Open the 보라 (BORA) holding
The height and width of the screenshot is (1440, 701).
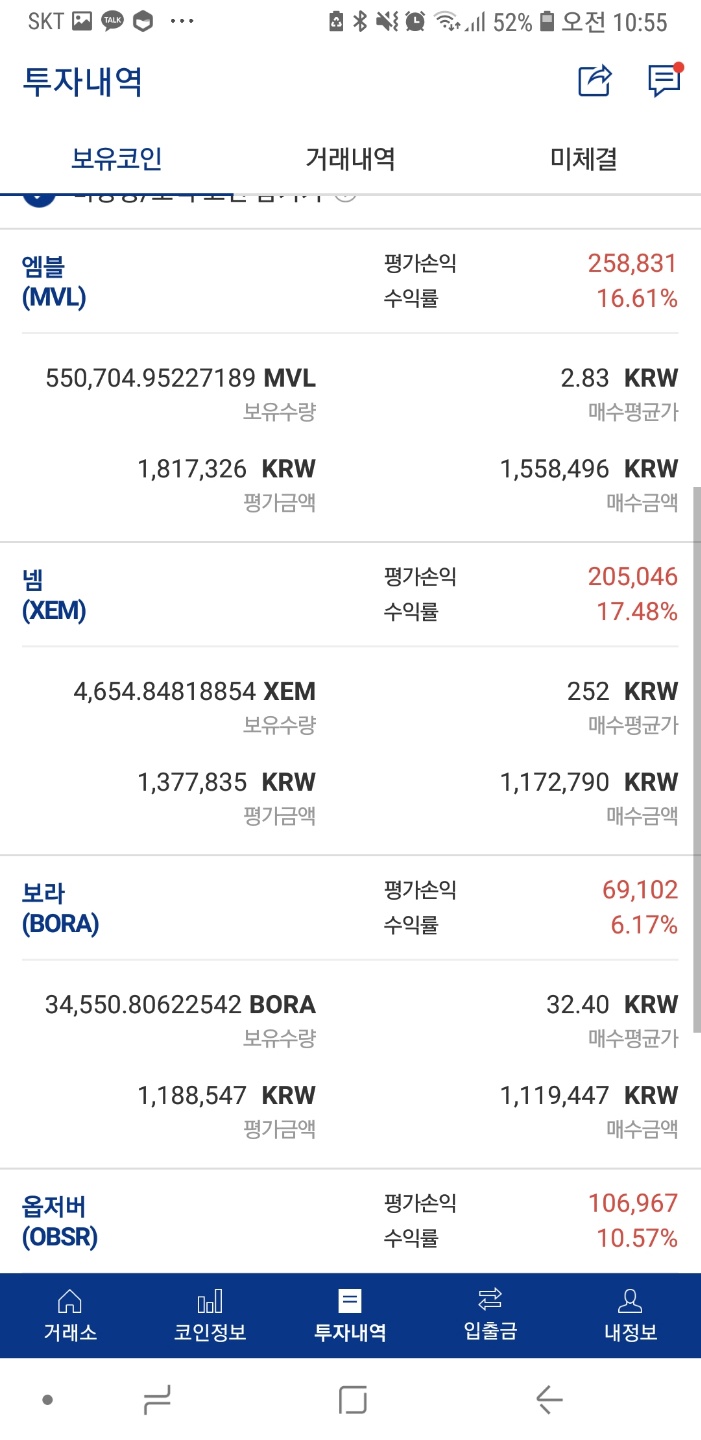[60, 908]
